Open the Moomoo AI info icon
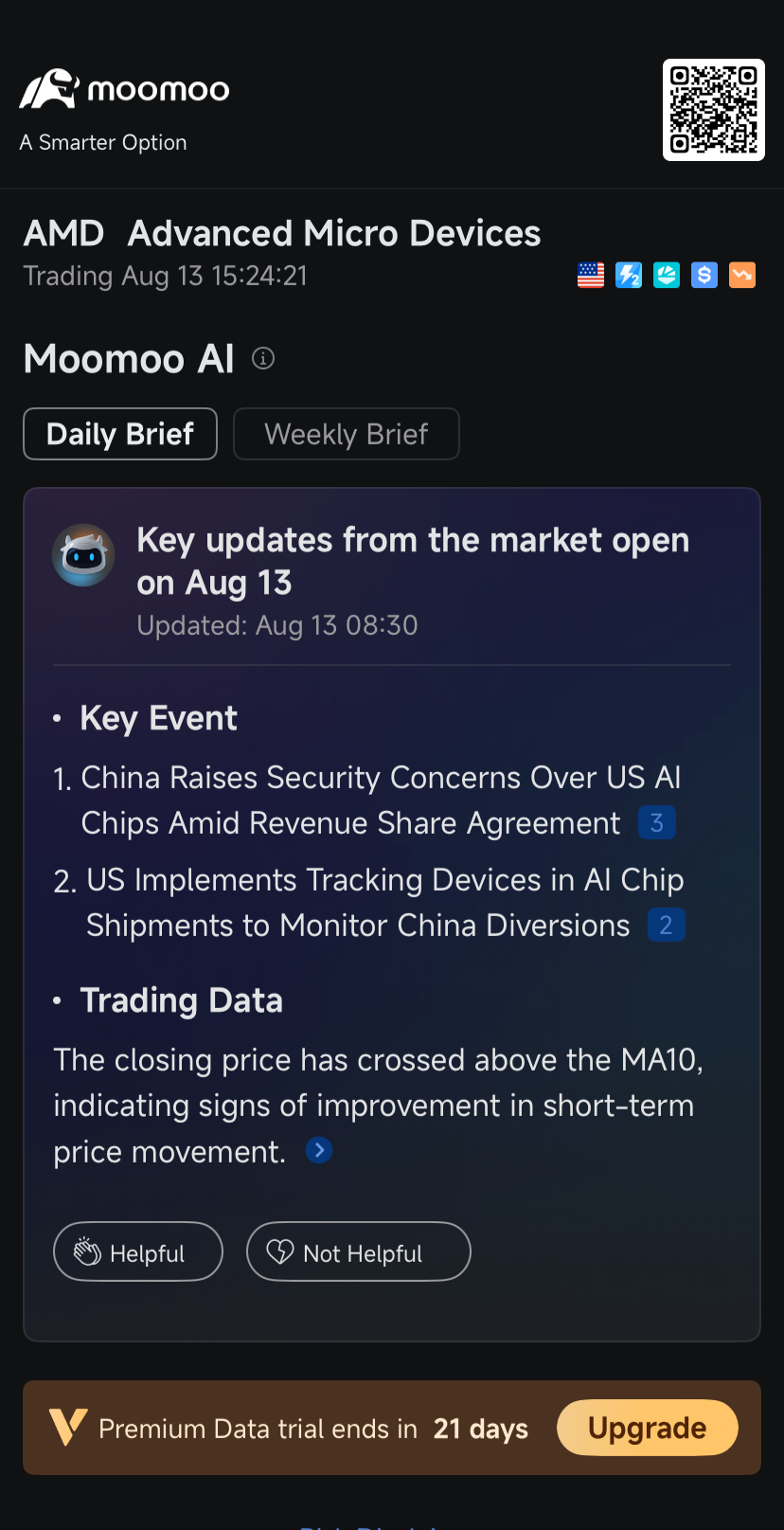This screenshot has width=784, height=1530. pyautogui.click(x=263, y=358)
